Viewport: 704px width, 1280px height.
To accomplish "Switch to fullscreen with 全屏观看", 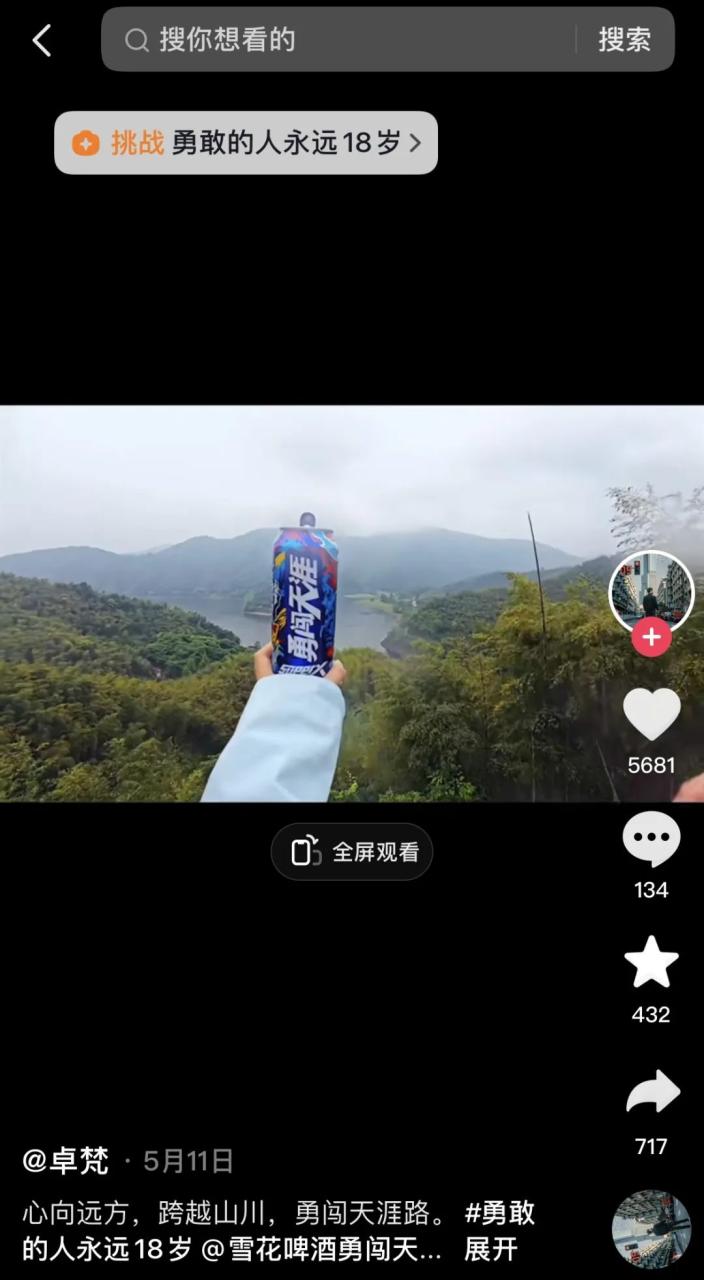I will click(352, 852).
